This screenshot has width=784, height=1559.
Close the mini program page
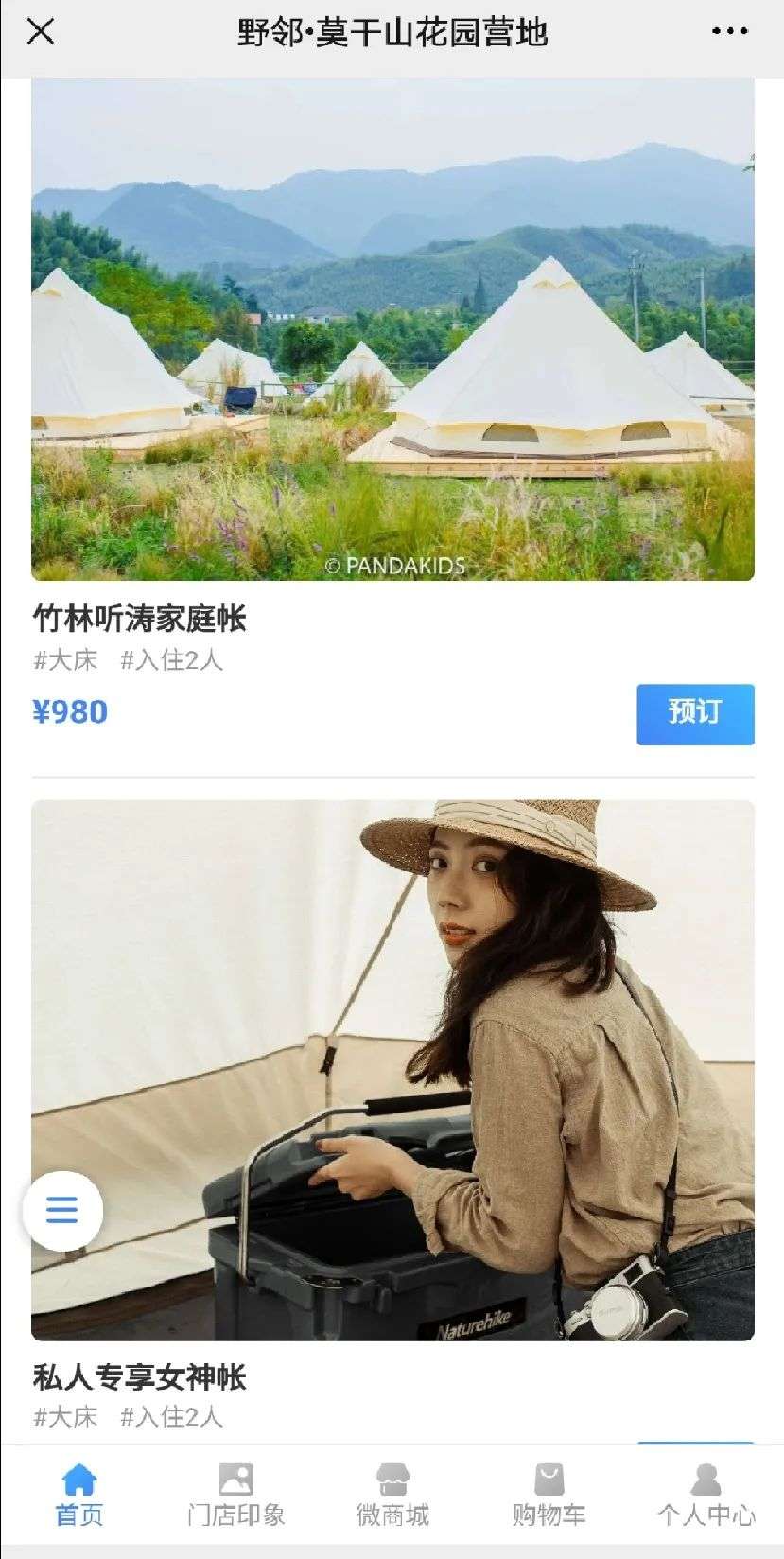tap(41, 31)
